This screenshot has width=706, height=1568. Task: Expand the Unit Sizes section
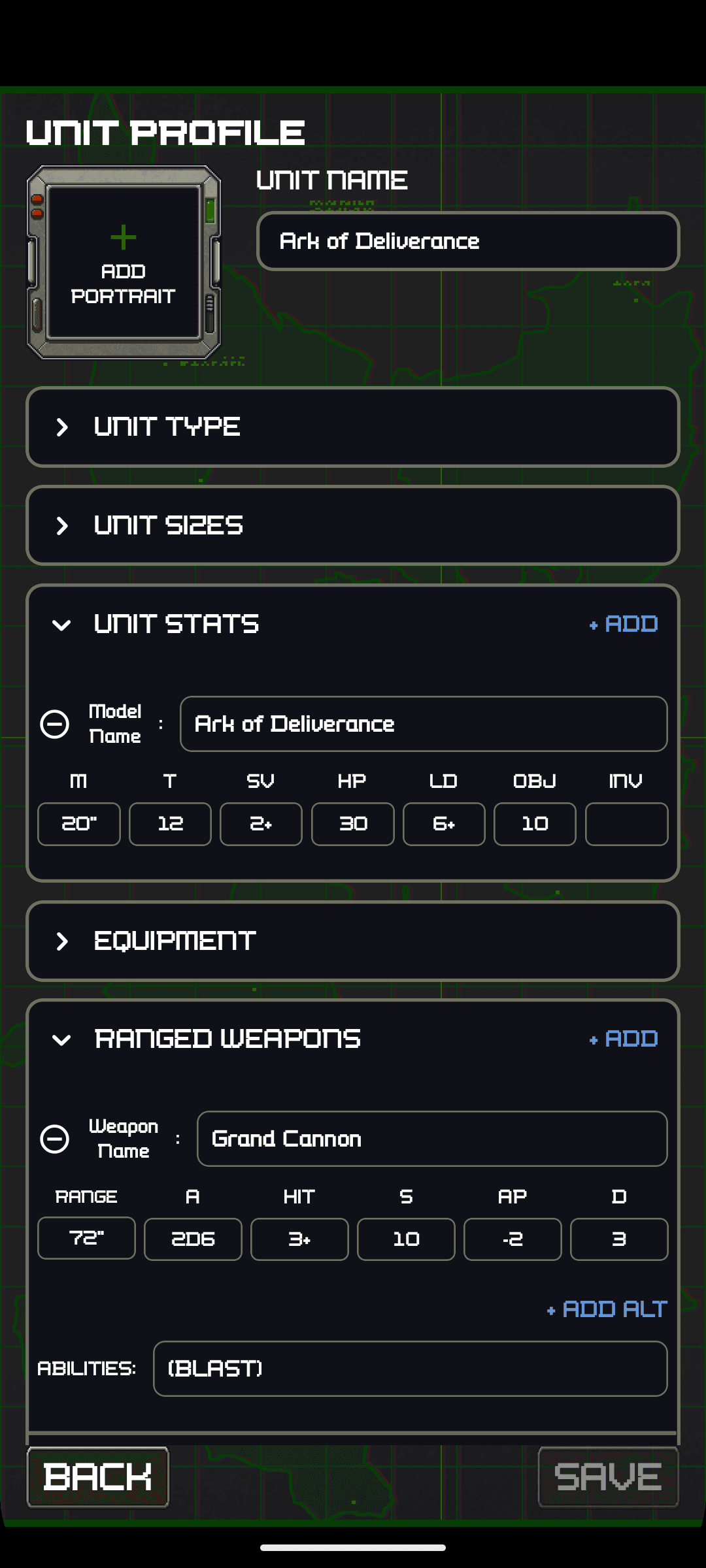(353, 525)
